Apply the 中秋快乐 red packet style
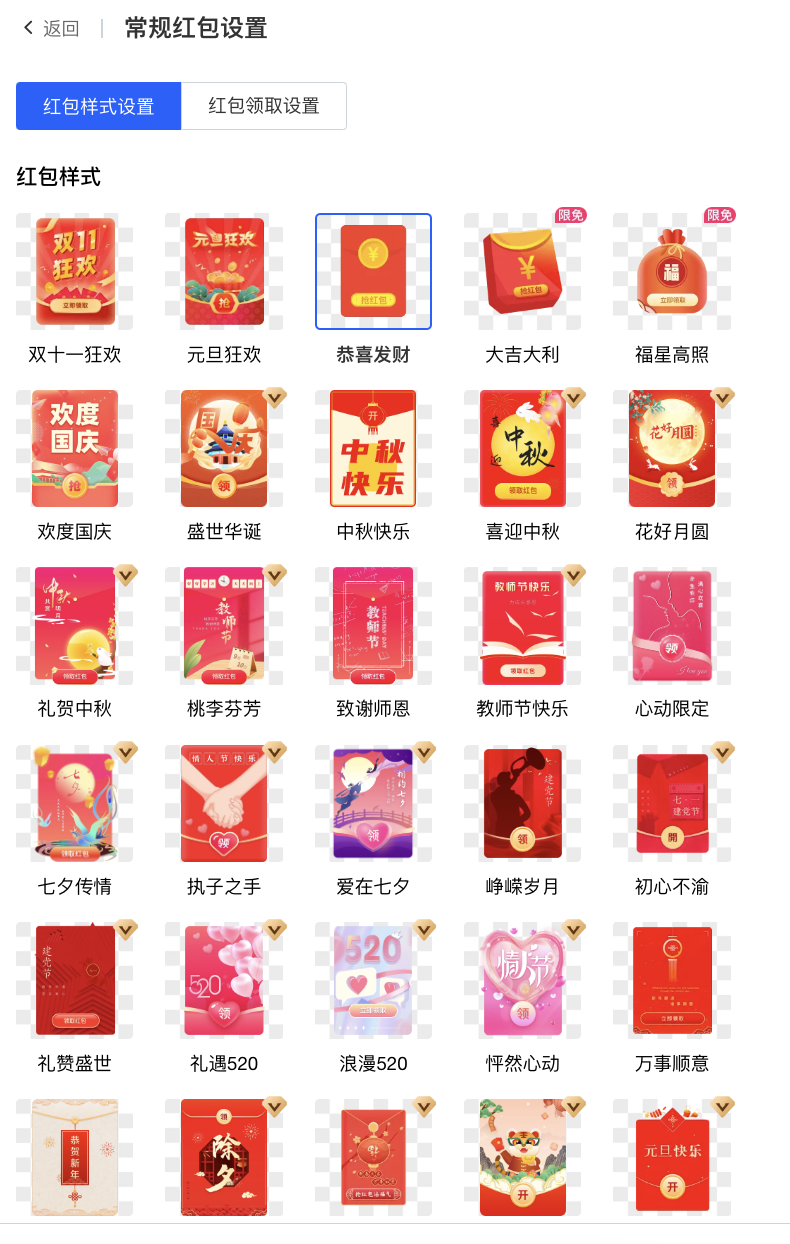Viewport: 790px width, 1244px height. 373,449
